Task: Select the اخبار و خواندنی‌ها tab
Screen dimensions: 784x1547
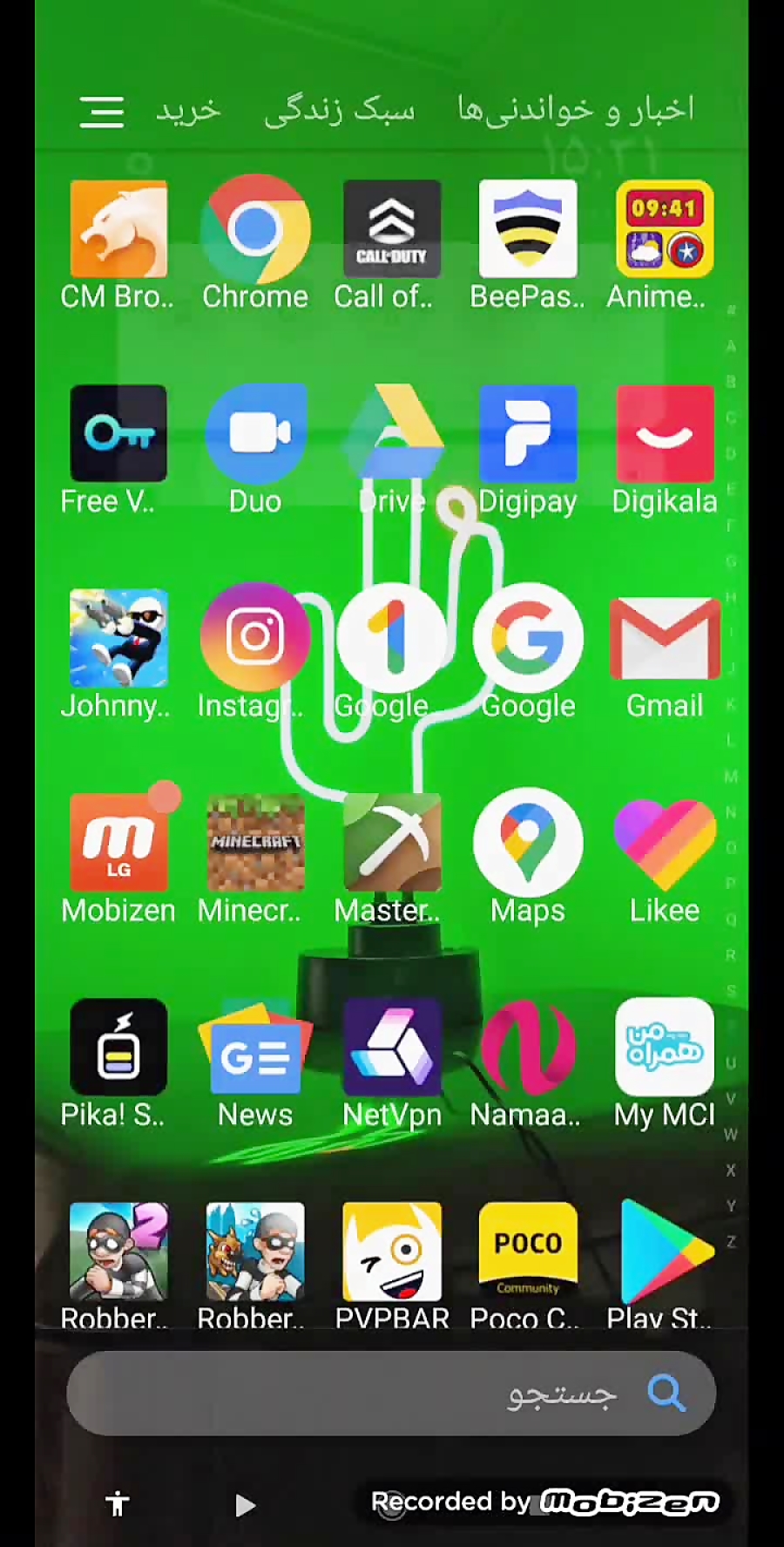Action: tap(576, 110)
